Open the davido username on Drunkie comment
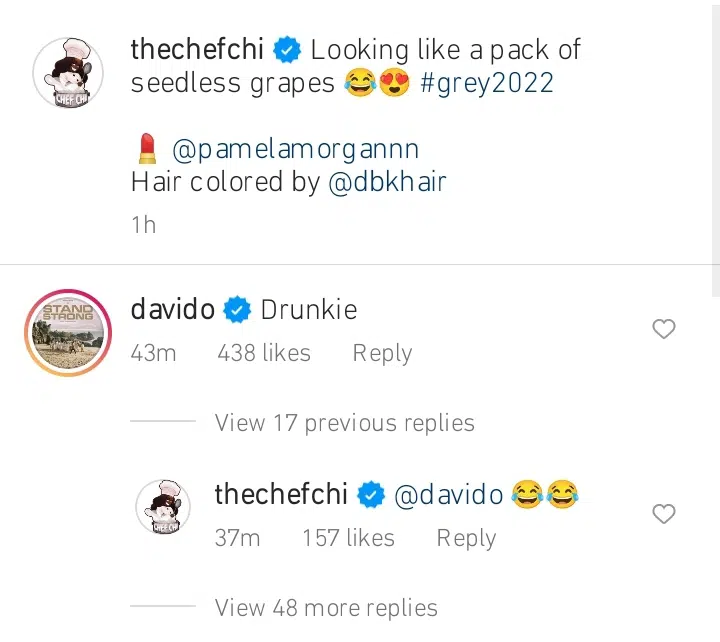 click(x=173, y=310)
